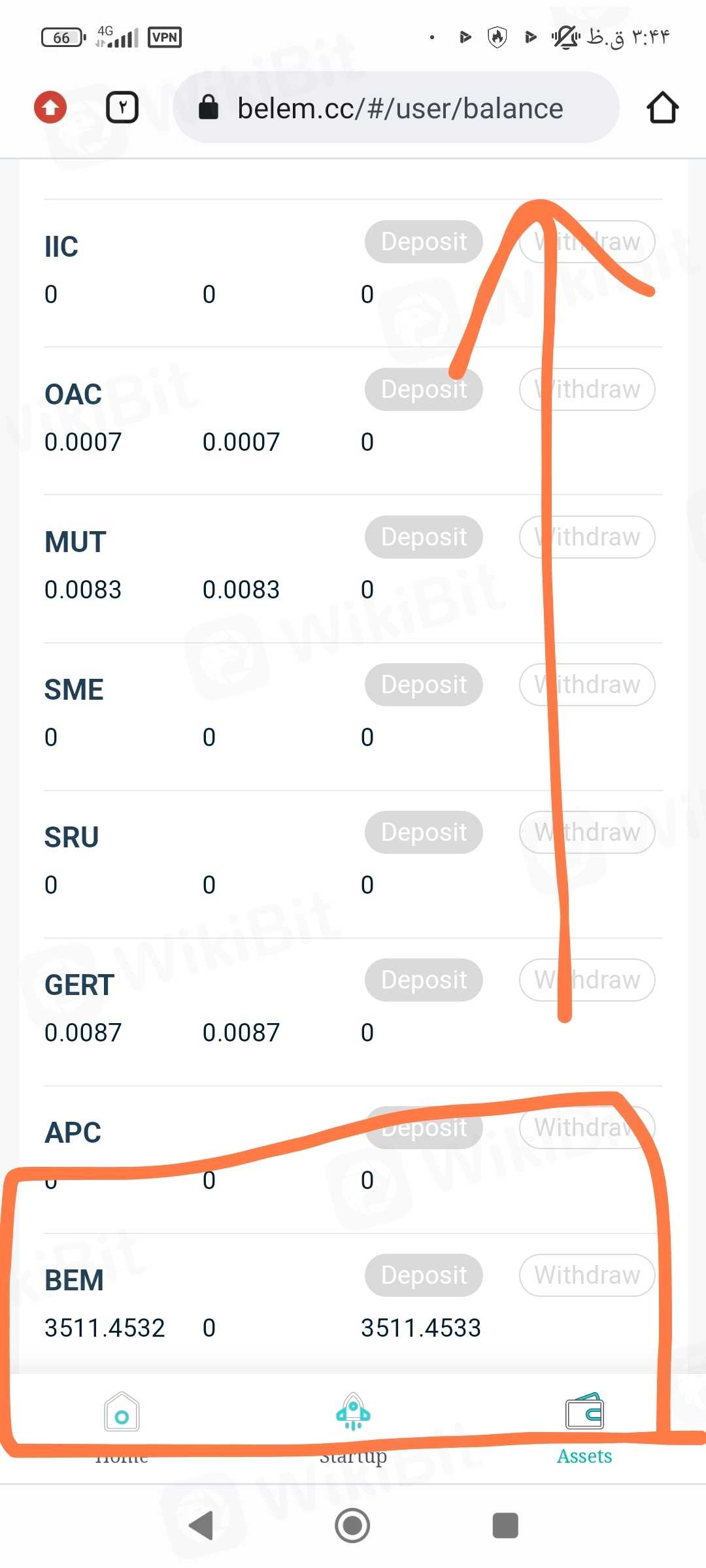The width and height of the screenshot is (706, 1568).
Task: Select Deposit in the SRU row
Action: (x=424, y=832)
